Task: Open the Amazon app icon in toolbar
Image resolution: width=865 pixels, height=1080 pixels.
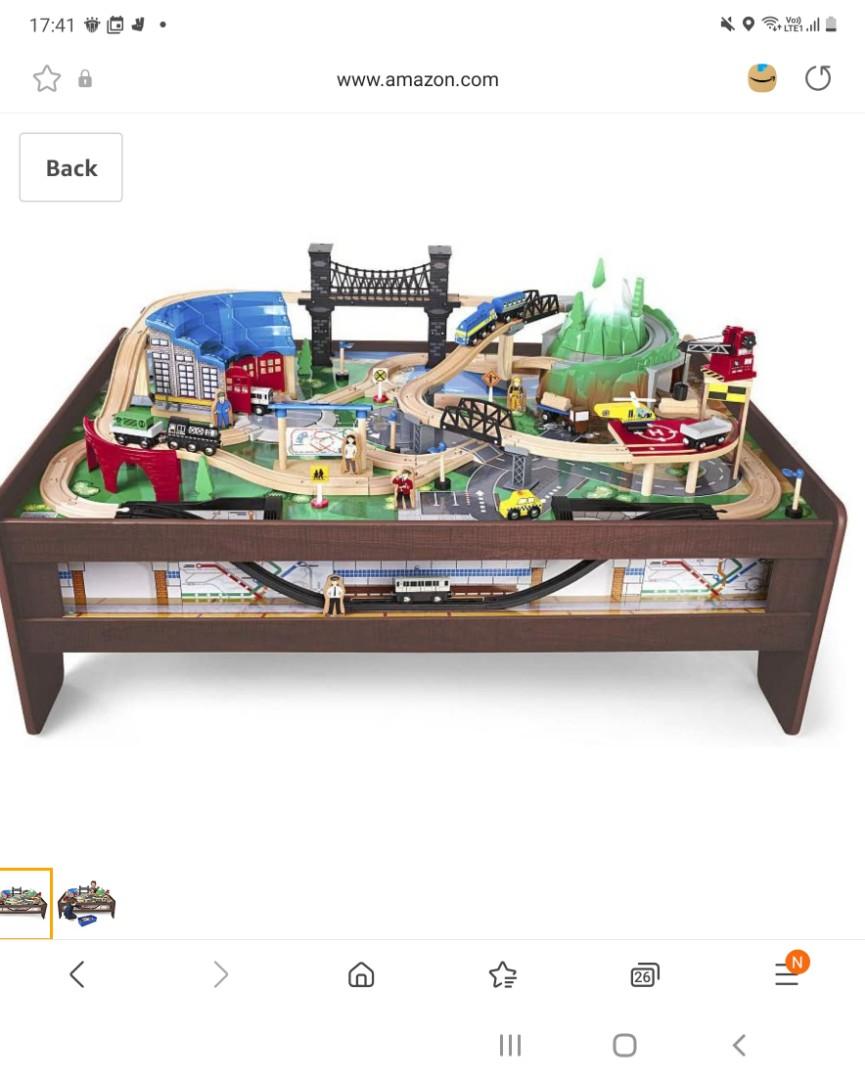Action: (762, 79)
